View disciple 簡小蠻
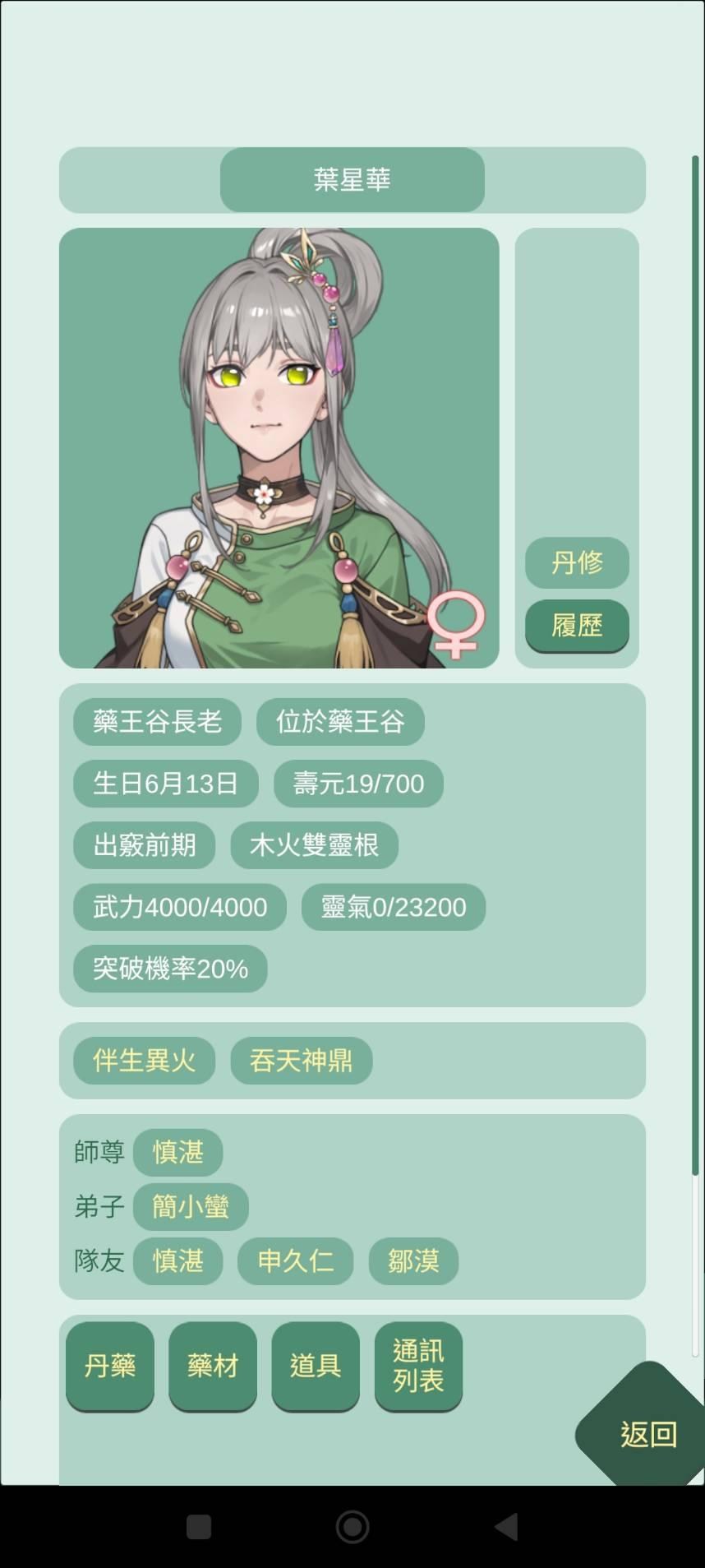The height and width of the screenshot is (1568, 705). [191, 1206]
